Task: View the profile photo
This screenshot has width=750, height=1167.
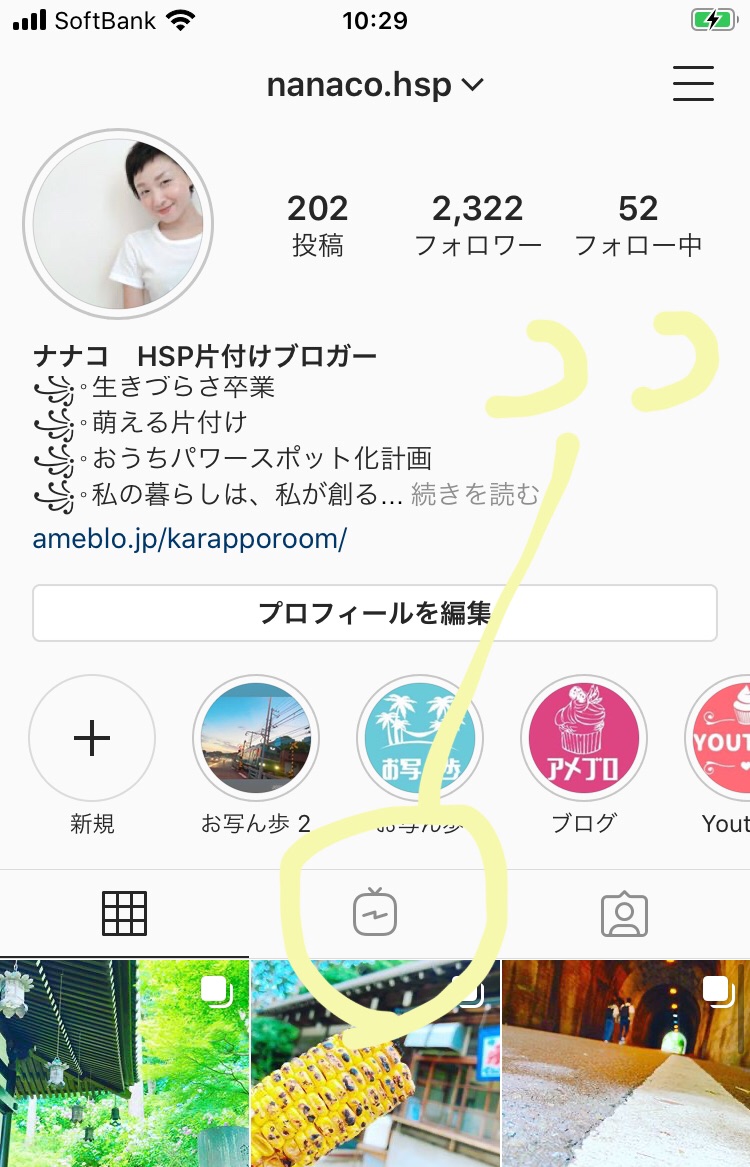Action: (x=118, y=223)
